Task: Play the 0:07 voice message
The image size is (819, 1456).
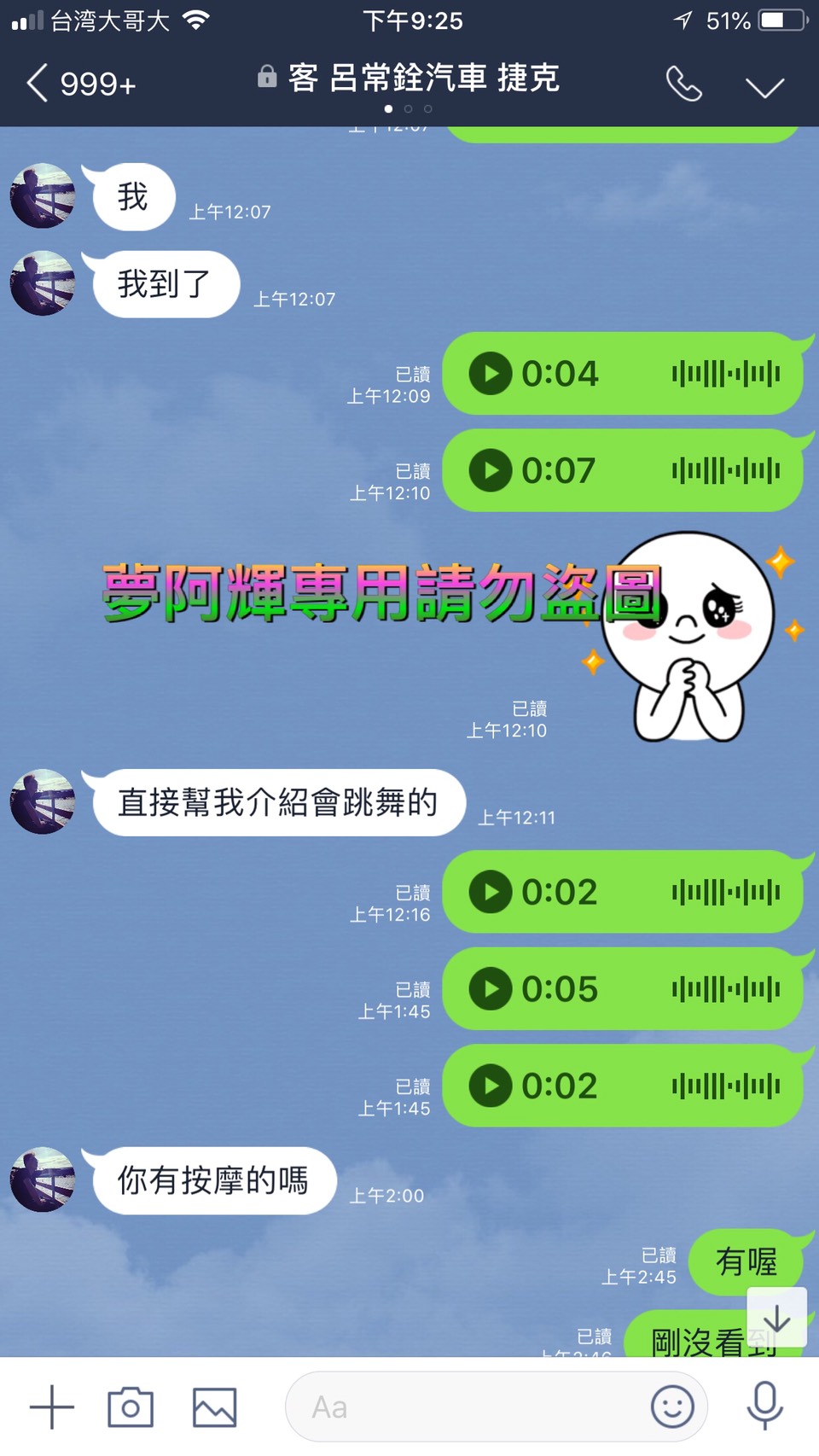Action: (491, 470)
